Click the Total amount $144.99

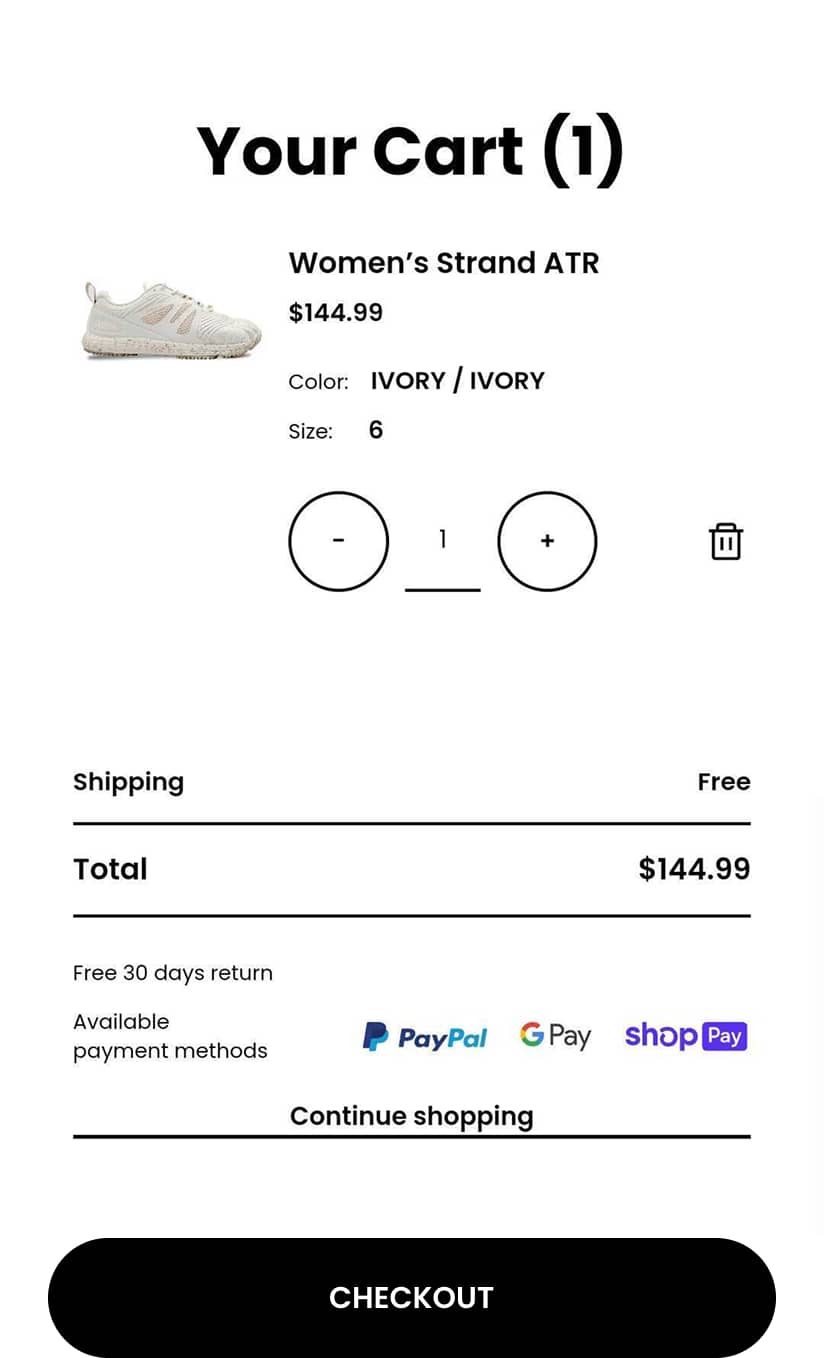[x=694, y=869]
